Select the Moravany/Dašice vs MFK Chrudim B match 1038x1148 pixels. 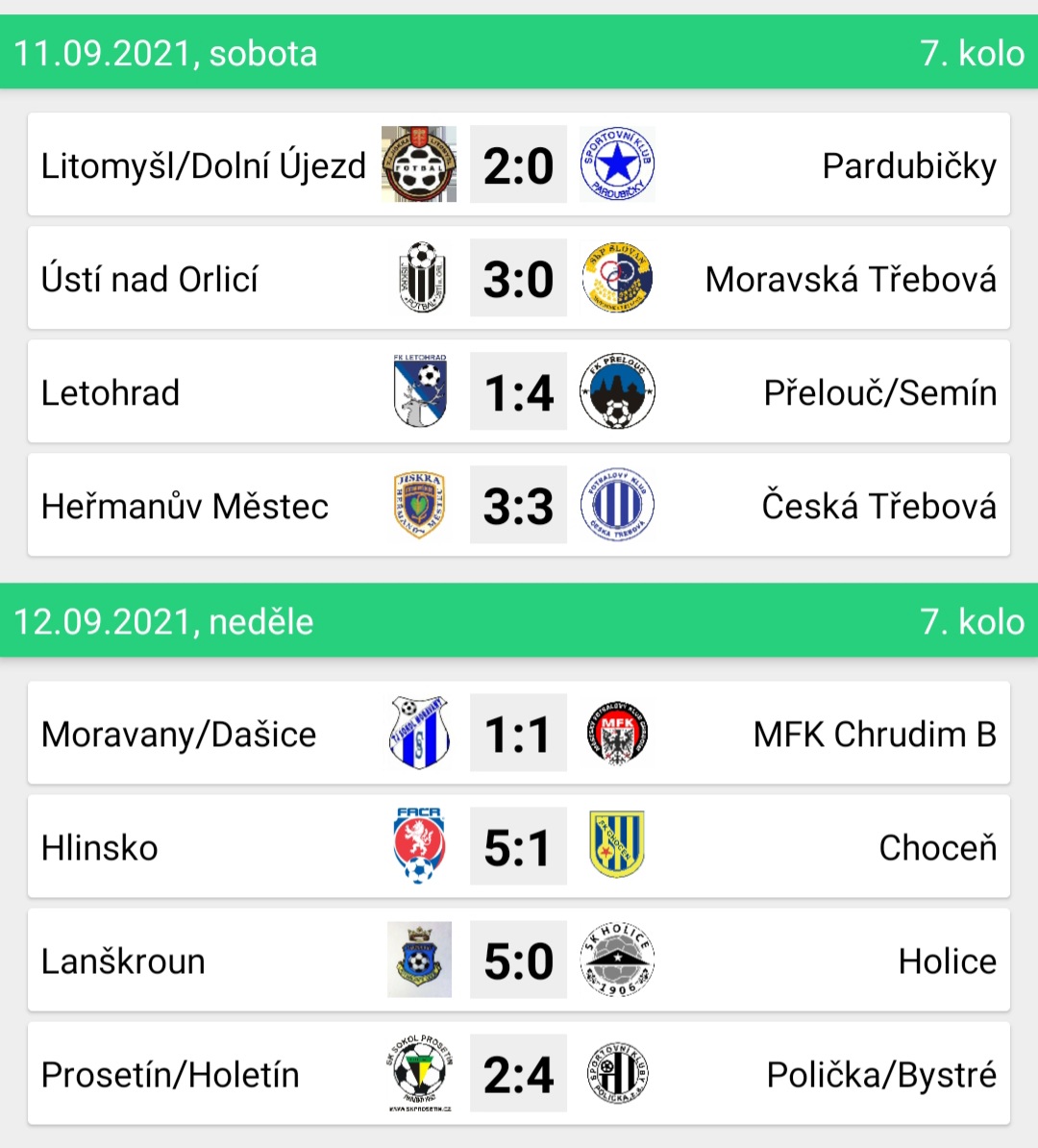click(518, 734)
